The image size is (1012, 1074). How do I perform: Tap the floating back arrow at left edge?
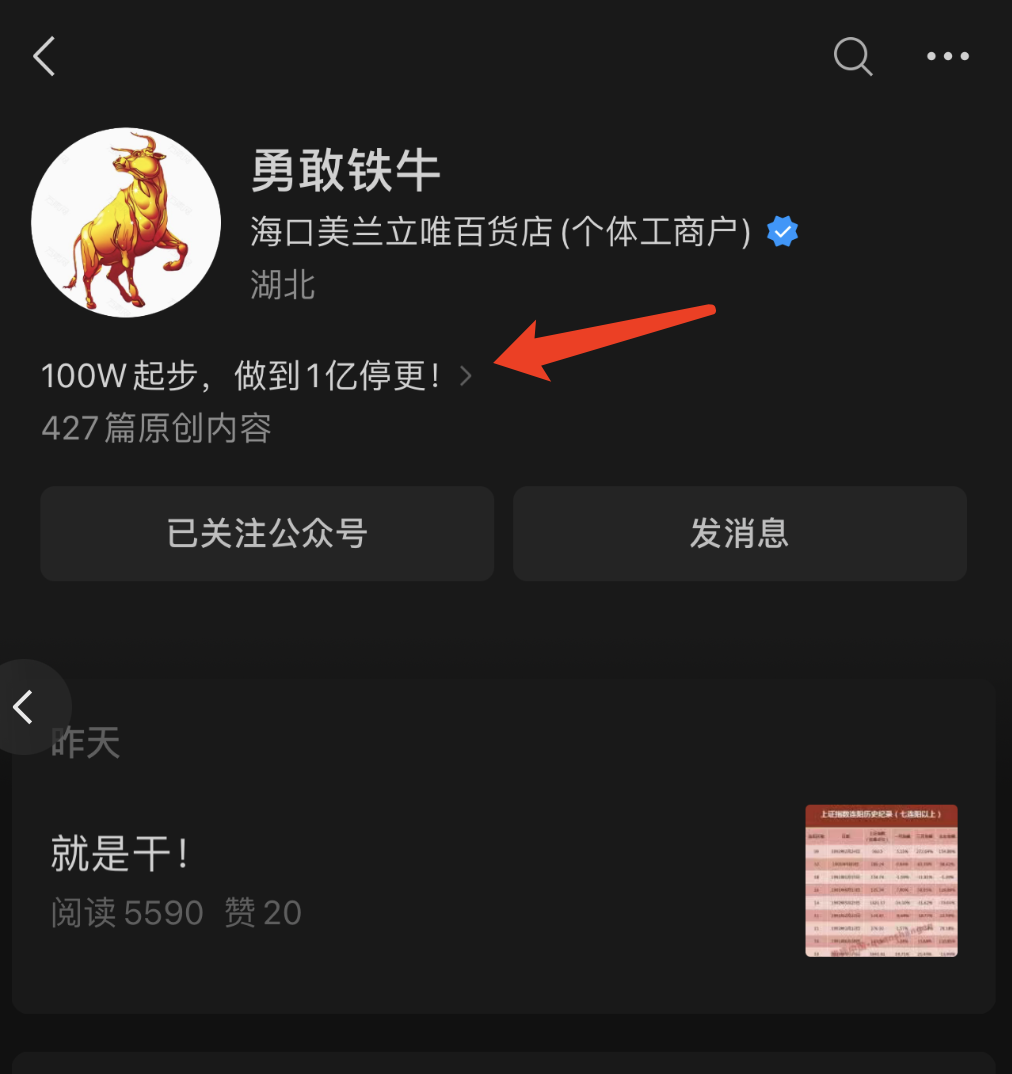click(x=26, y=707)
